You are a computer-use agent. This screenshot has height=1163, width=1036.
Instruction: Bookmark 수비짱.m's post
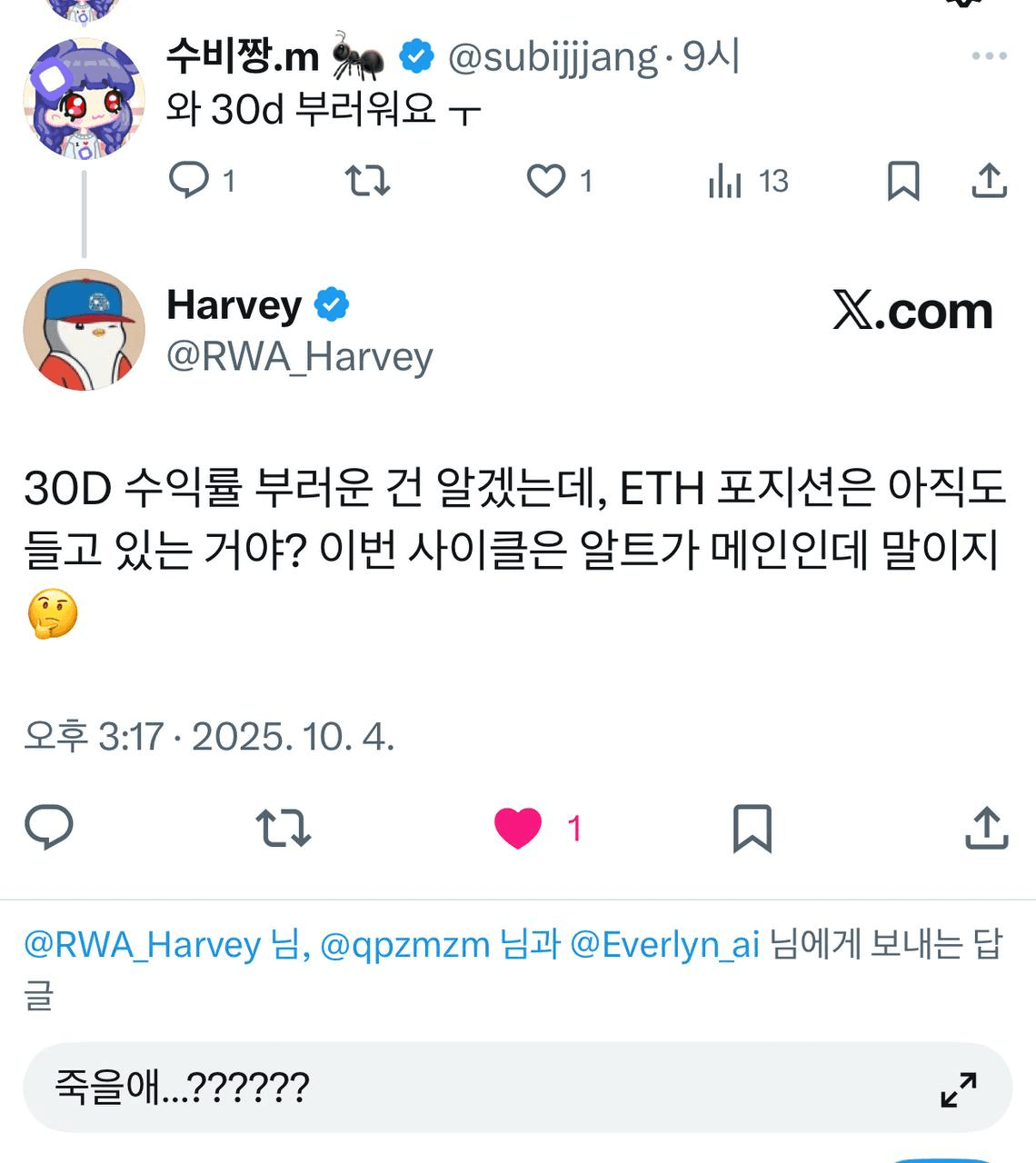click(902, 180)
